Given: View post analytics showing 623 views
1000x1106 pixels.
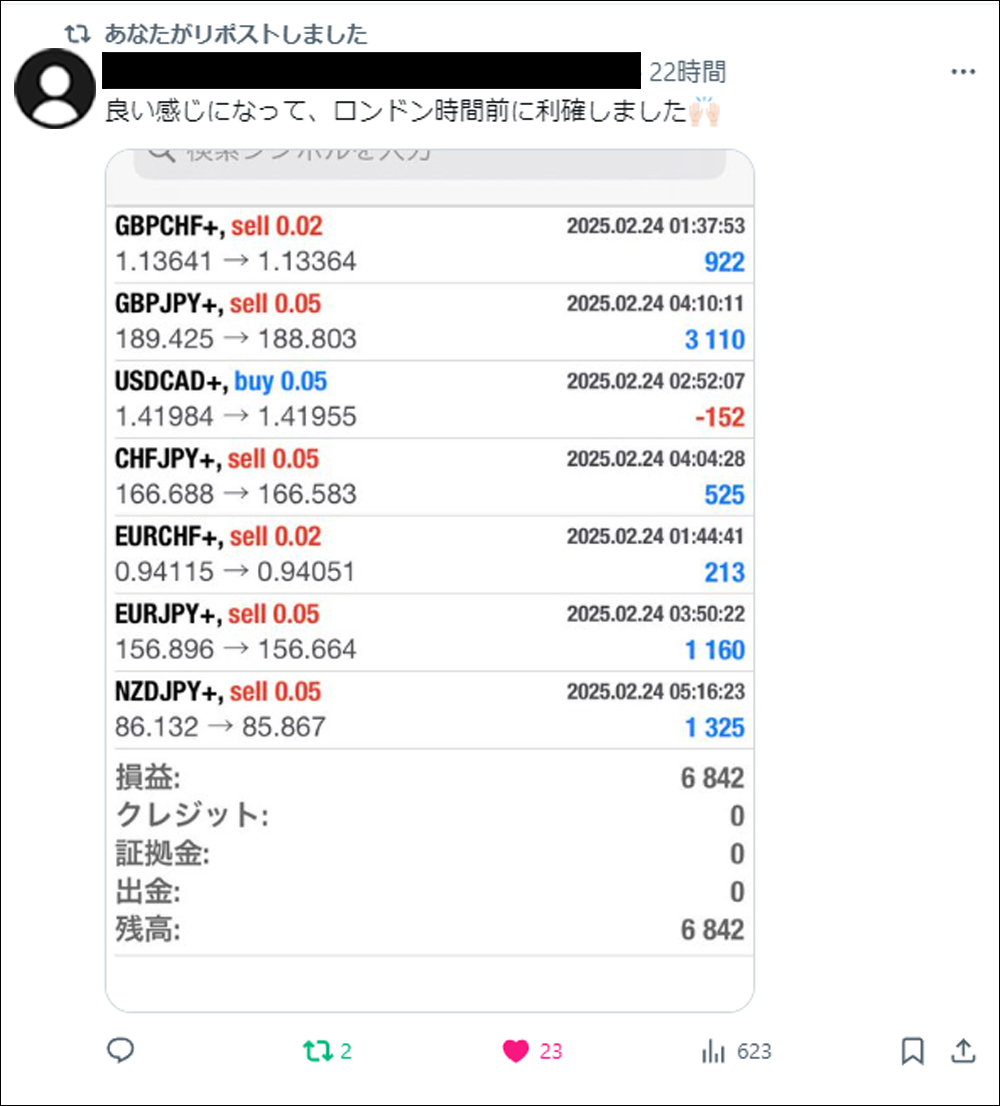Looking at the screenshot, I should [714, 1051].
